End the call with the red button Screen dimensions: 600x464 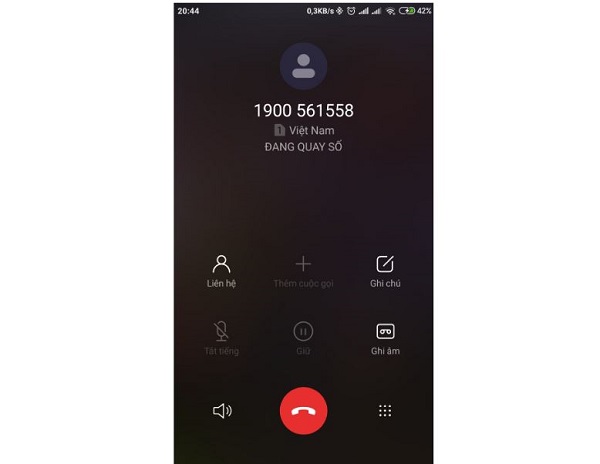(303, 410)
